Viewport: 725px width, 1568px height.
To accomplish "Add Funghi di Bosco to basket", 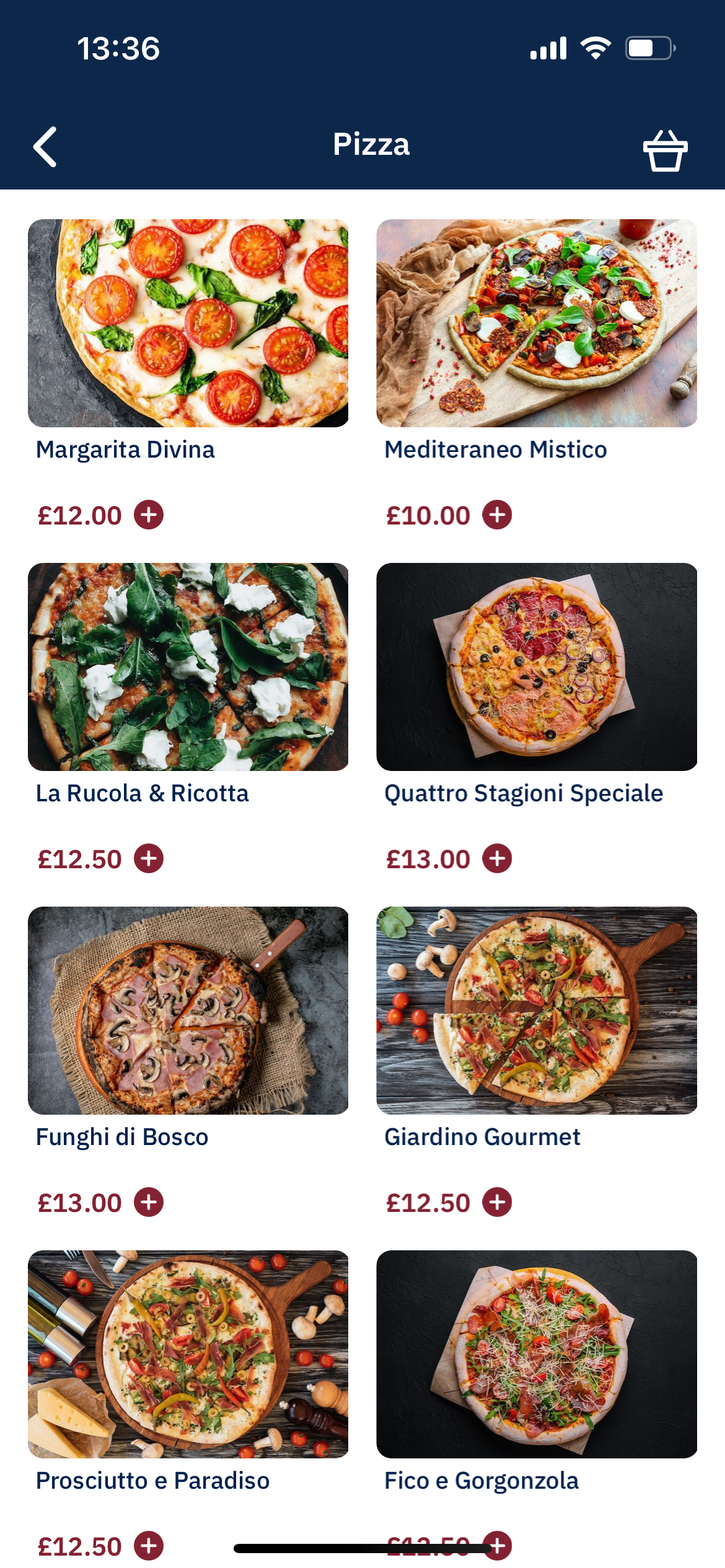I will 149,1203.
